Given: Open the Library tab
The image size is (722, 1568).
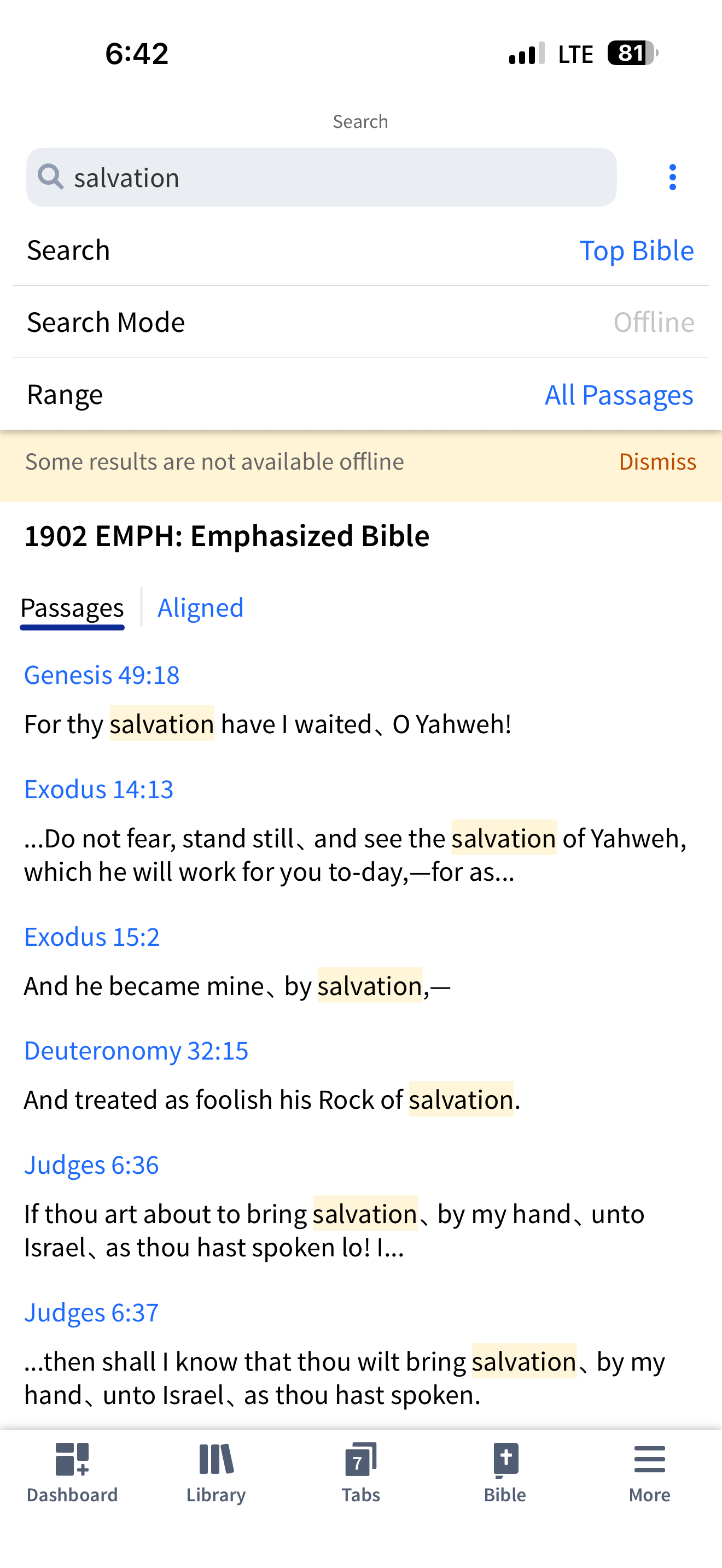Looking at the screenshot, I should click(x=216, y=1473).
